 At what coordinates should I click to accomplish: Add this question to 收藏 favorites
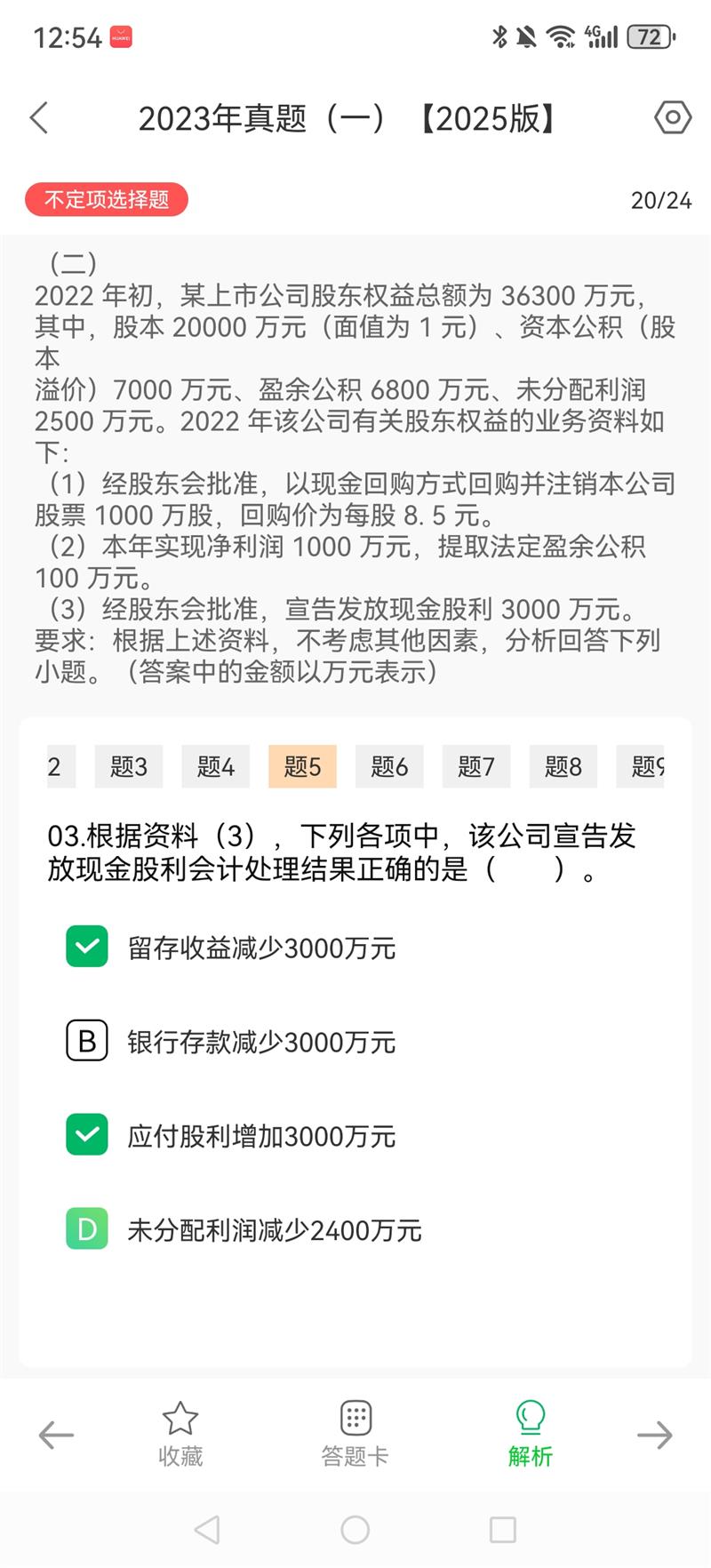coord(180,1434)
